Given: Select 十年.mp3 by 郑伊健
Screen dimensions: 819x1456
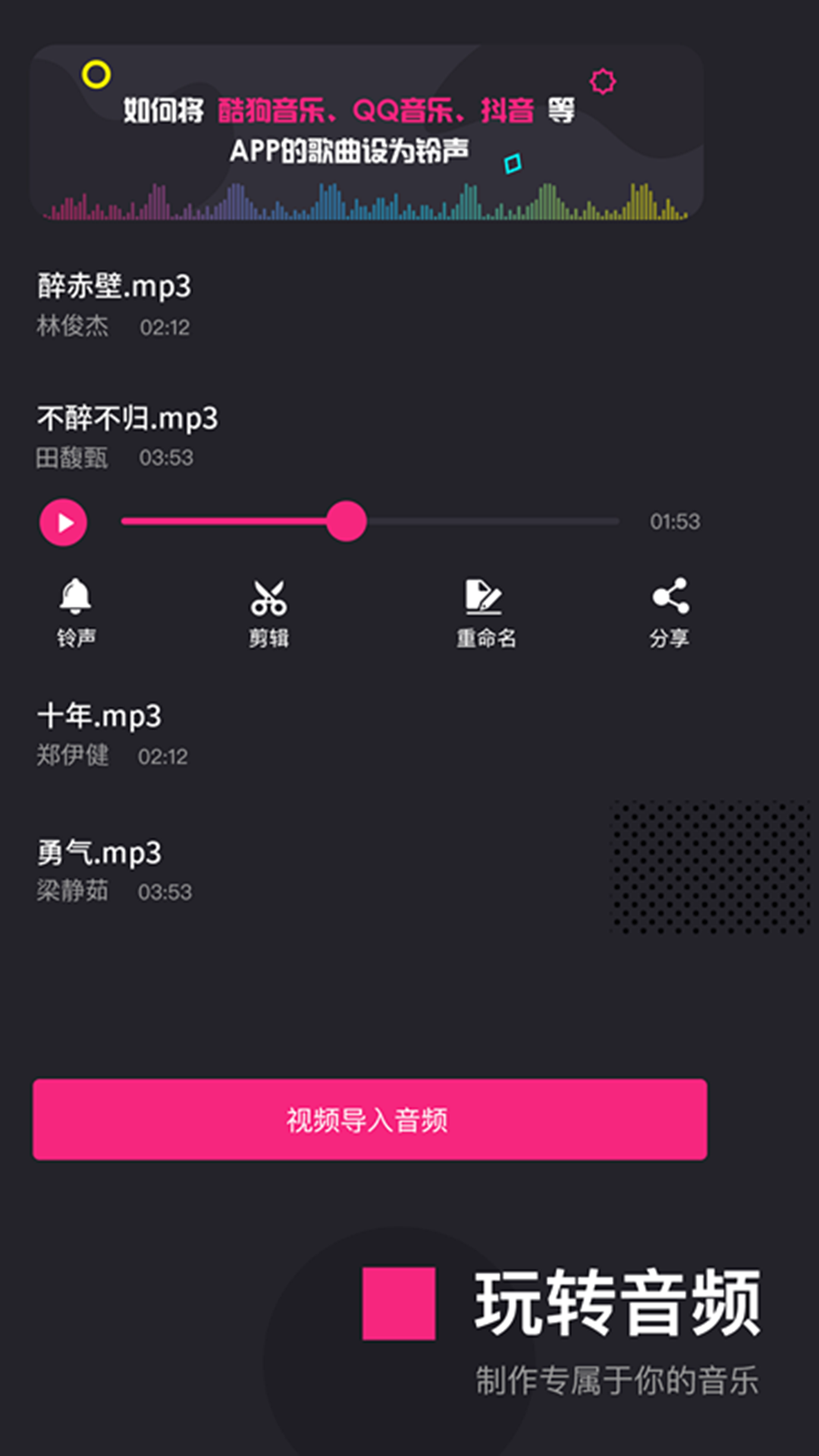Looking at the screenshot, I should tap(99, 716).
